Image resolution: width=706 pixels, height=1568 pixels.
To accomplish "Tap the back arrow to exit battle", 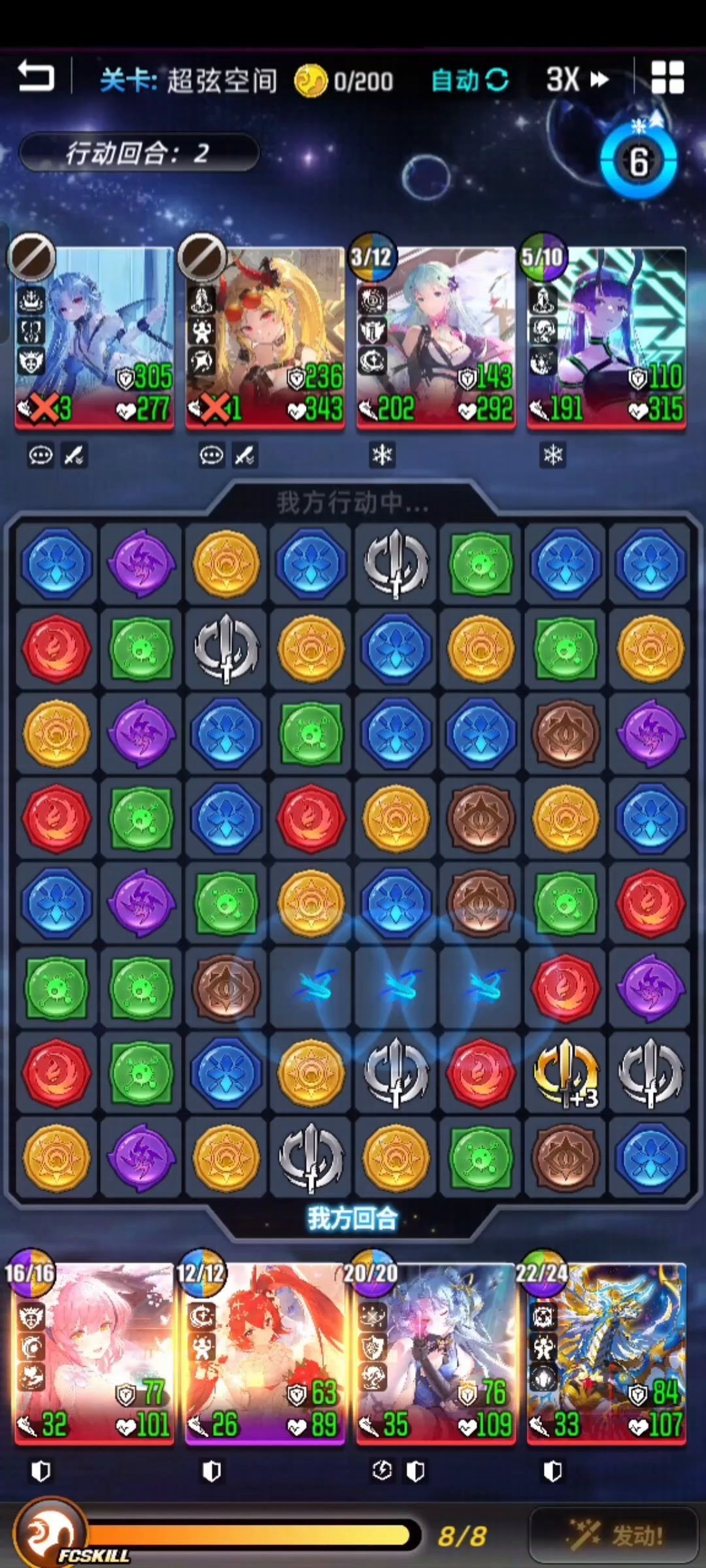I will point(35,77).
